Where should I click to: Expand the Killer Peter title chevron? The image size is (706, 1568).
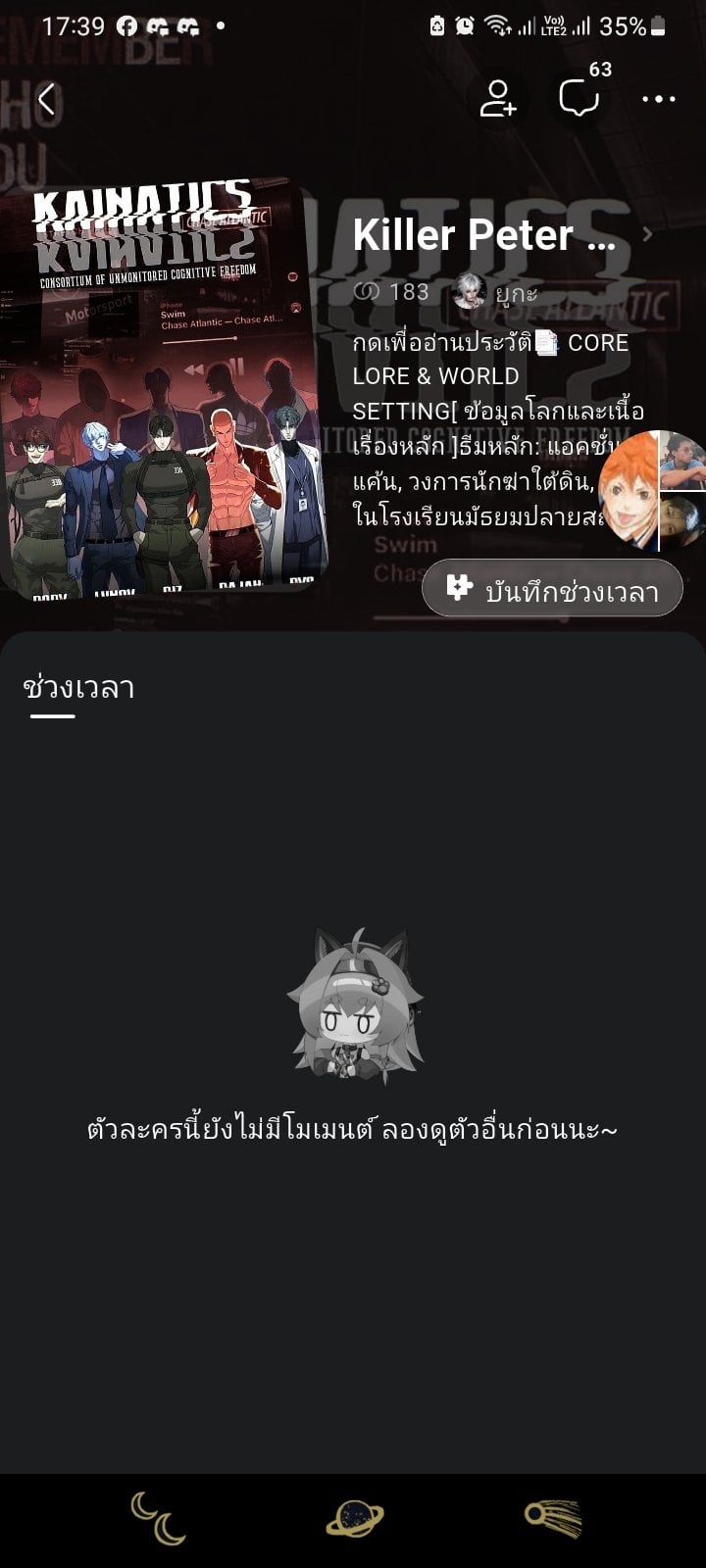(647, 234)
